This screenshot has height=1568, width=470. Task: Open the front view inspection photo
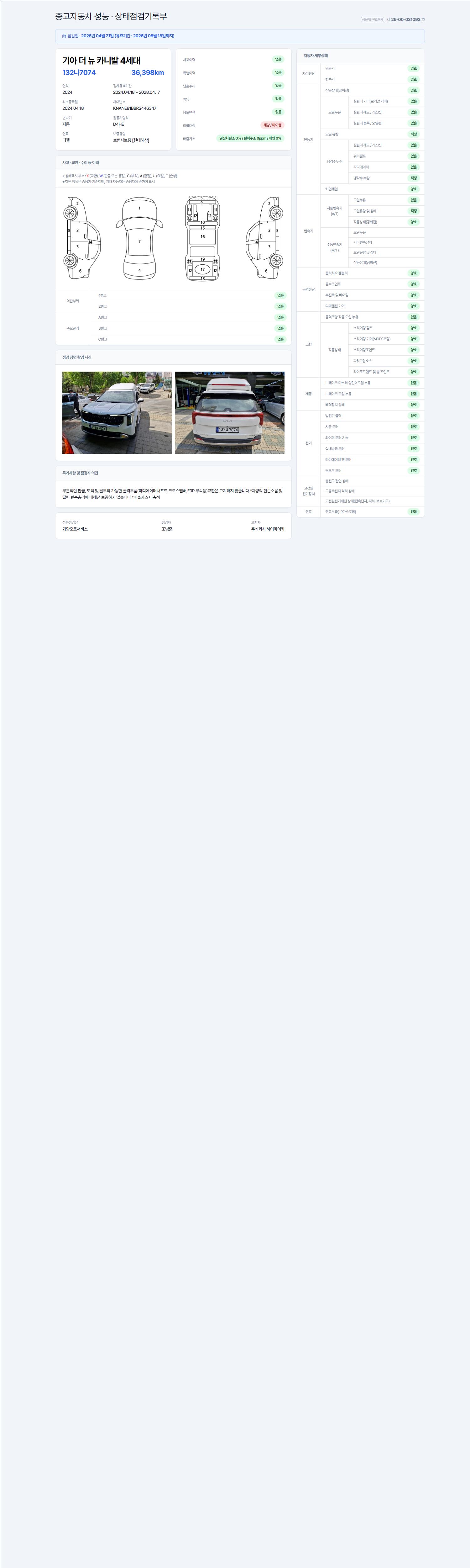[x=117, y=412]
